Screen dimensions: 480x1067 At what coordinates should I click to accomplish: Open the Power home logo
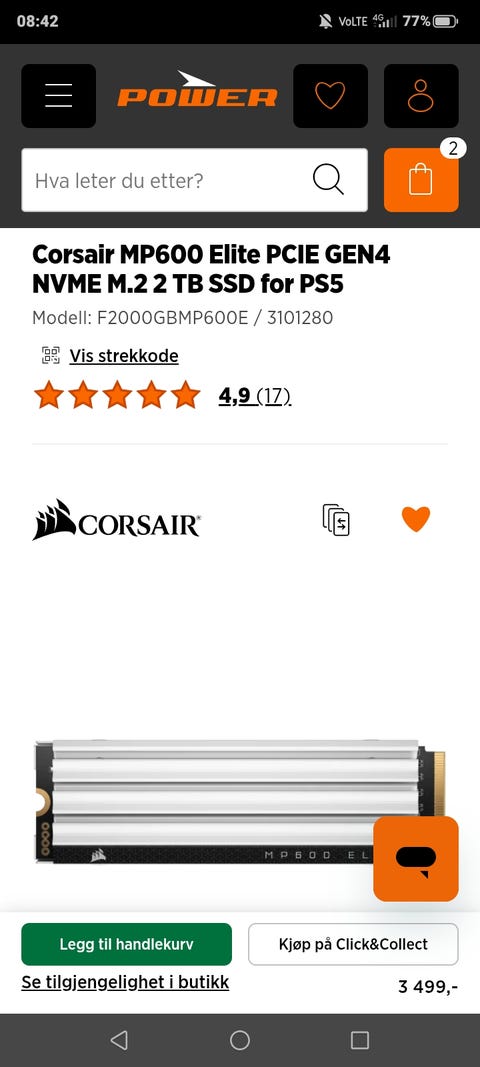coord(197,90)
